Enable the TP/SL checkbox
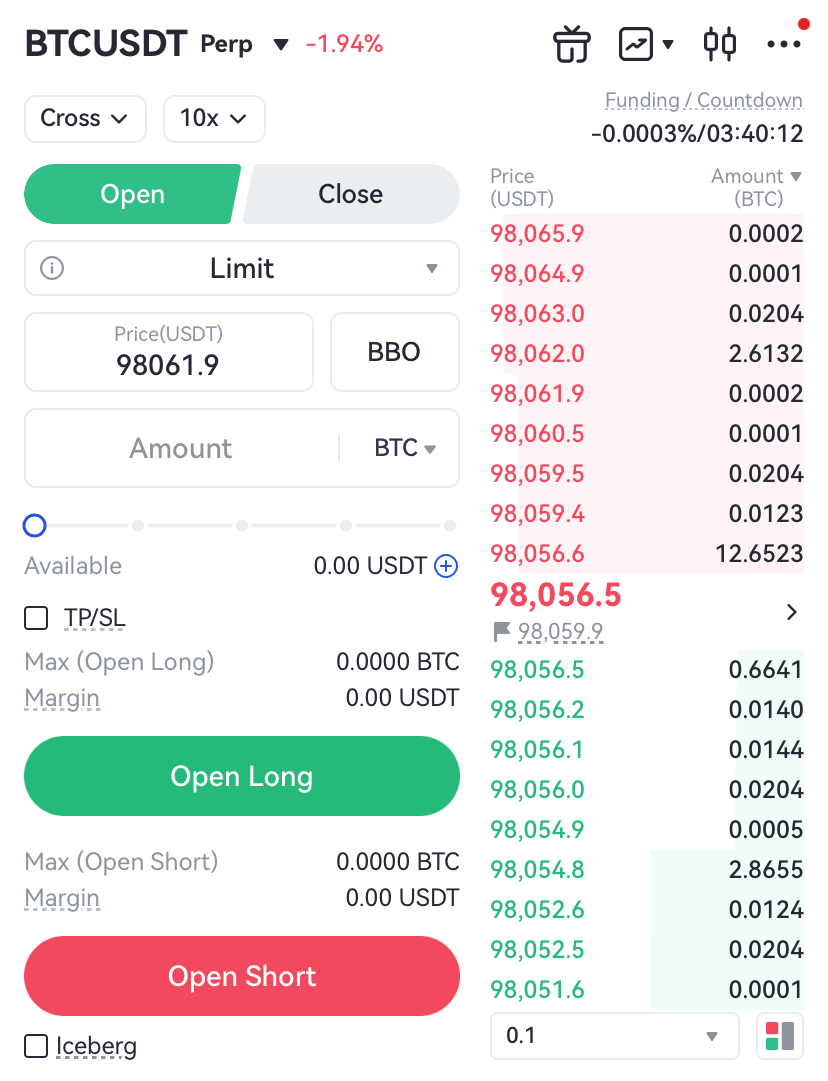This screenshot has height=1081, width=828. [x=37, y=619]
